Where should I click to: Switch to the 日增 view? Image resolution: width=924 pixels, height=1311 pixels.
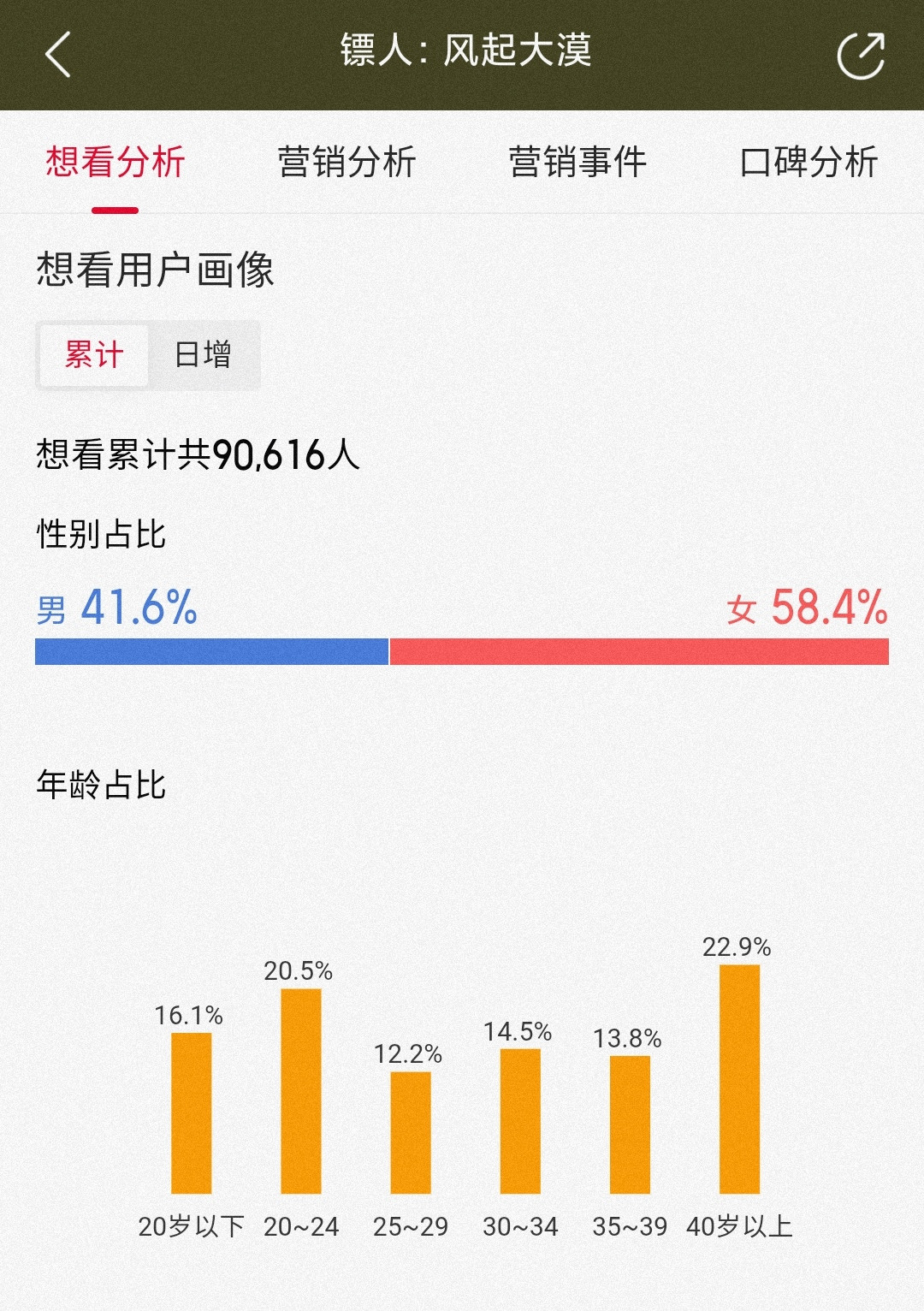203,354
